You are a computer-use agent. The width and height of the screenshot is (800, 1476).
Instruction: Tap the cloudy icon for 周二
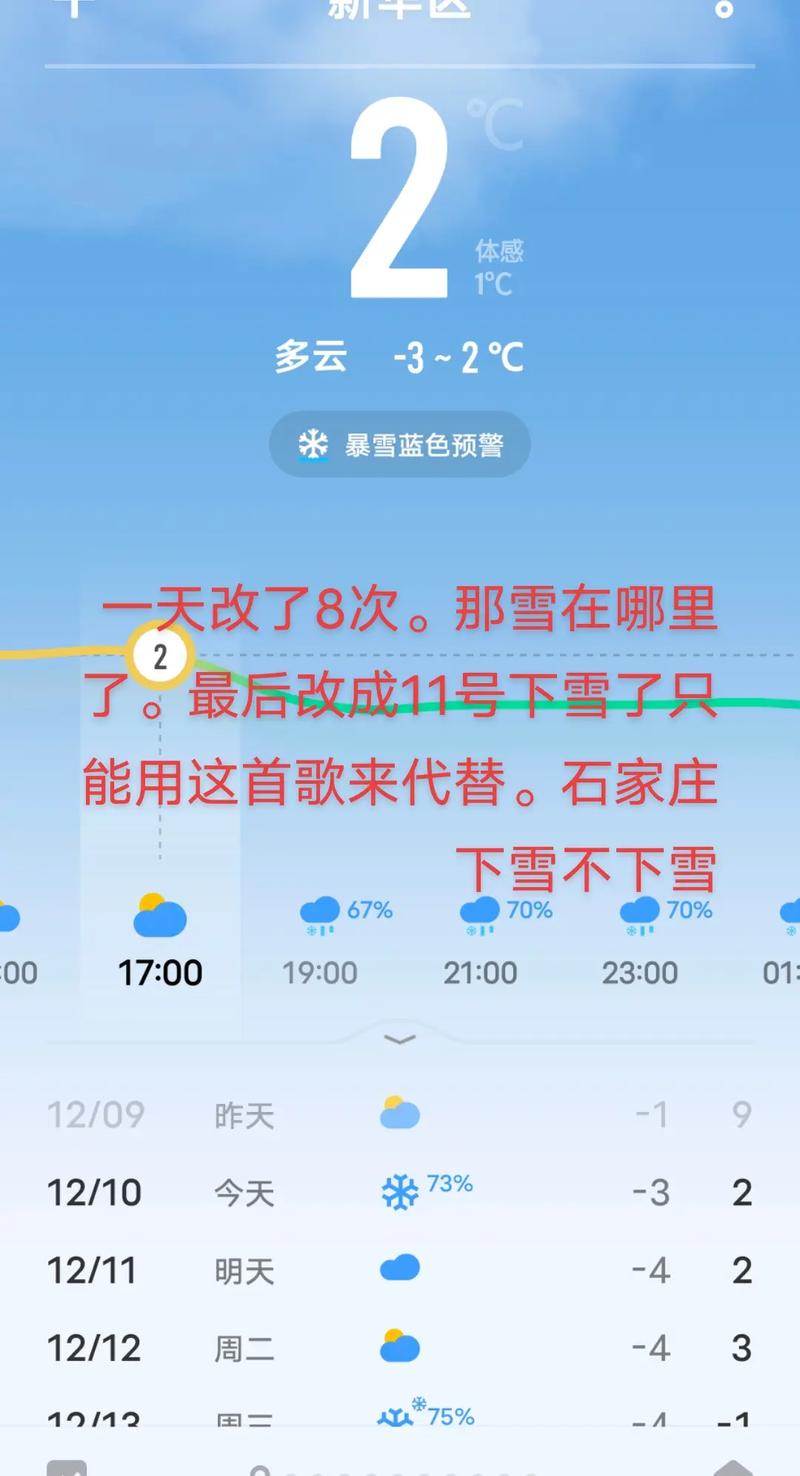(399, 1345)
